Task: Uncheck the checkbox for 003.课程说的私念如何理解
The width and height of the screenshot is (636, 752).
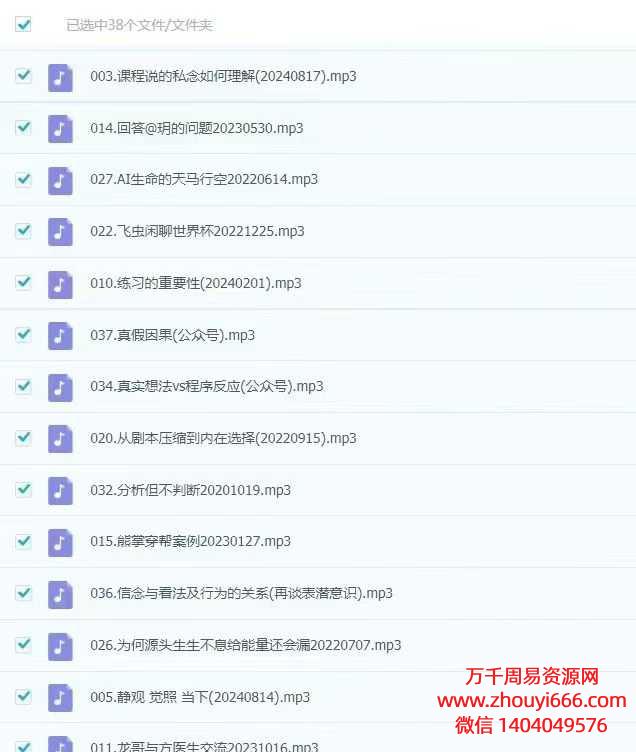Action: (x=23, y=76)
